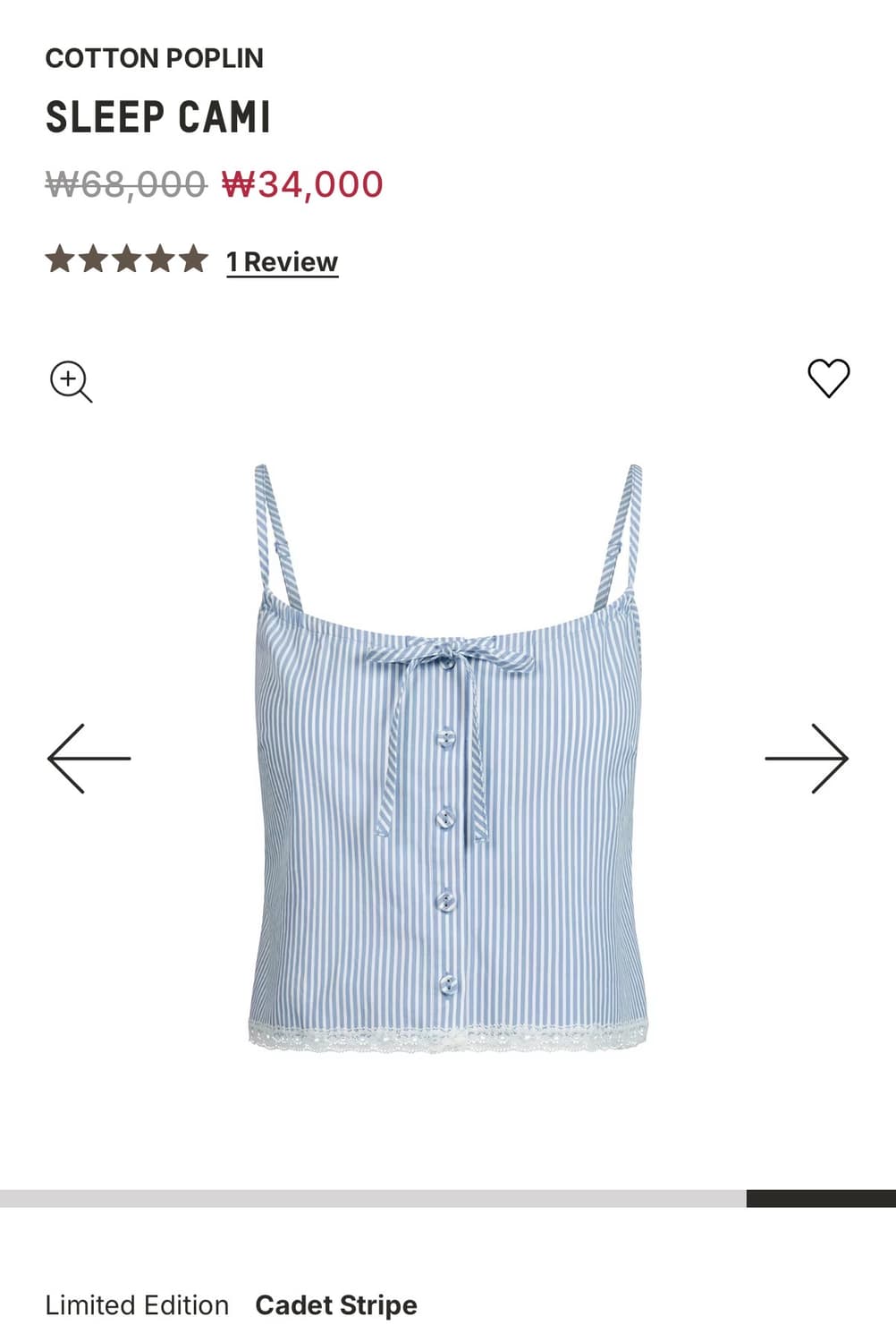Add the Sleep Cami to wishlist via heart icon

click(x=827, y=379)
